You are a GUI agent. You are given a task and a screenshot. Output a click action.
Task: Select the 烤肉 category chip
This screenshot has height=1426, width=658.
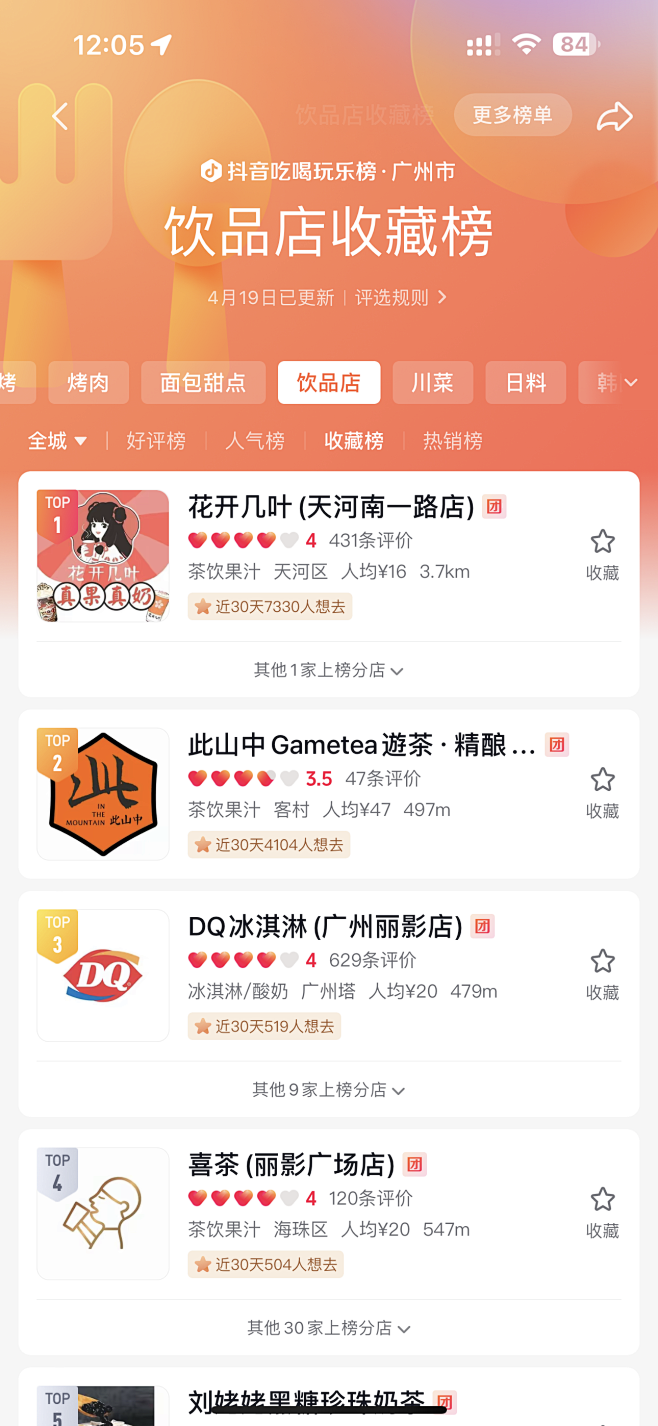pos(88,383)
